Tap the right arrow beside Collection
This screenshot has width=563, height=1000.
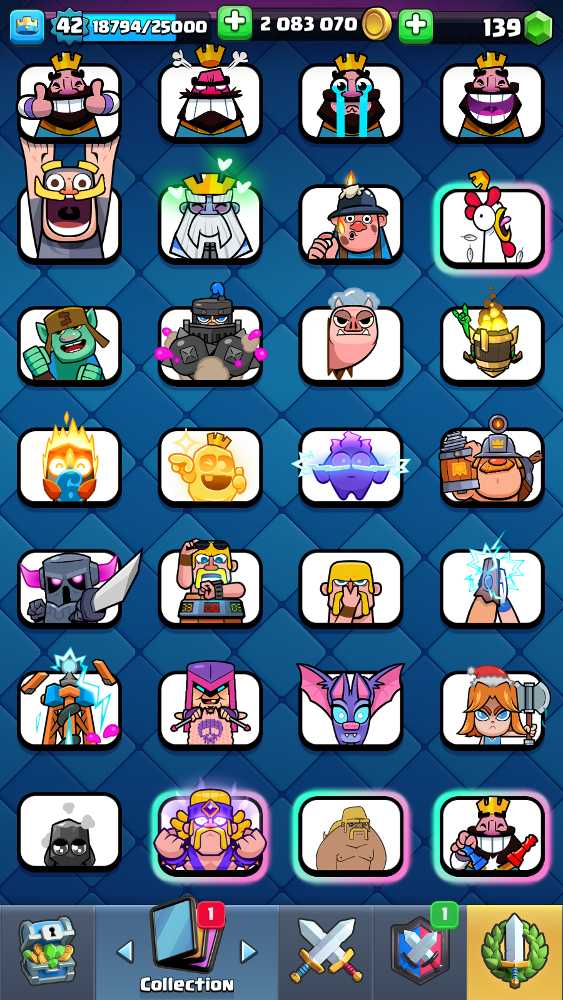[247, 951]
